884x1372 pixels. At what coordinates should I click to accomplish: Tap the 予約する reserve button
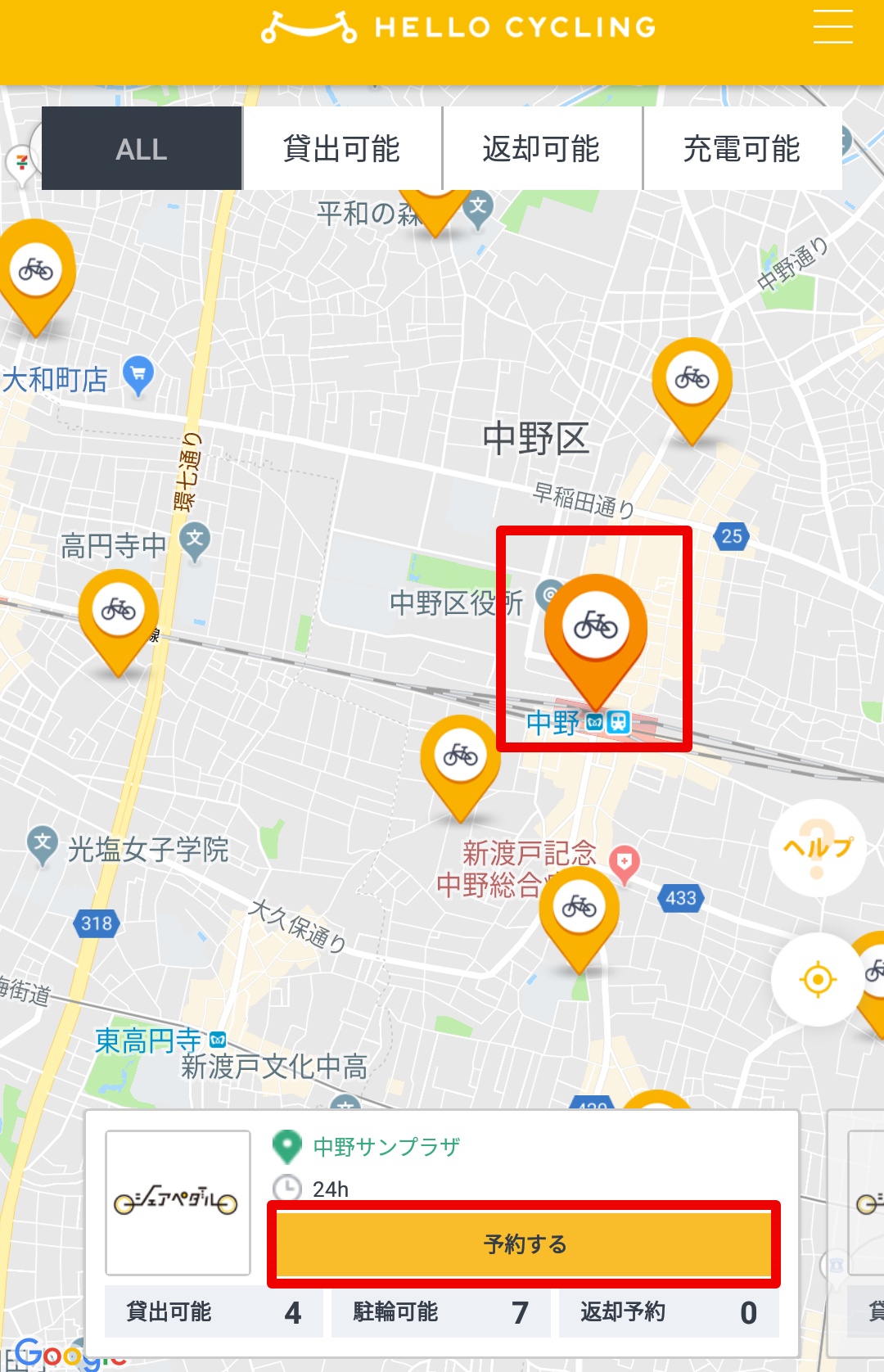click(x=524, y=1244)
